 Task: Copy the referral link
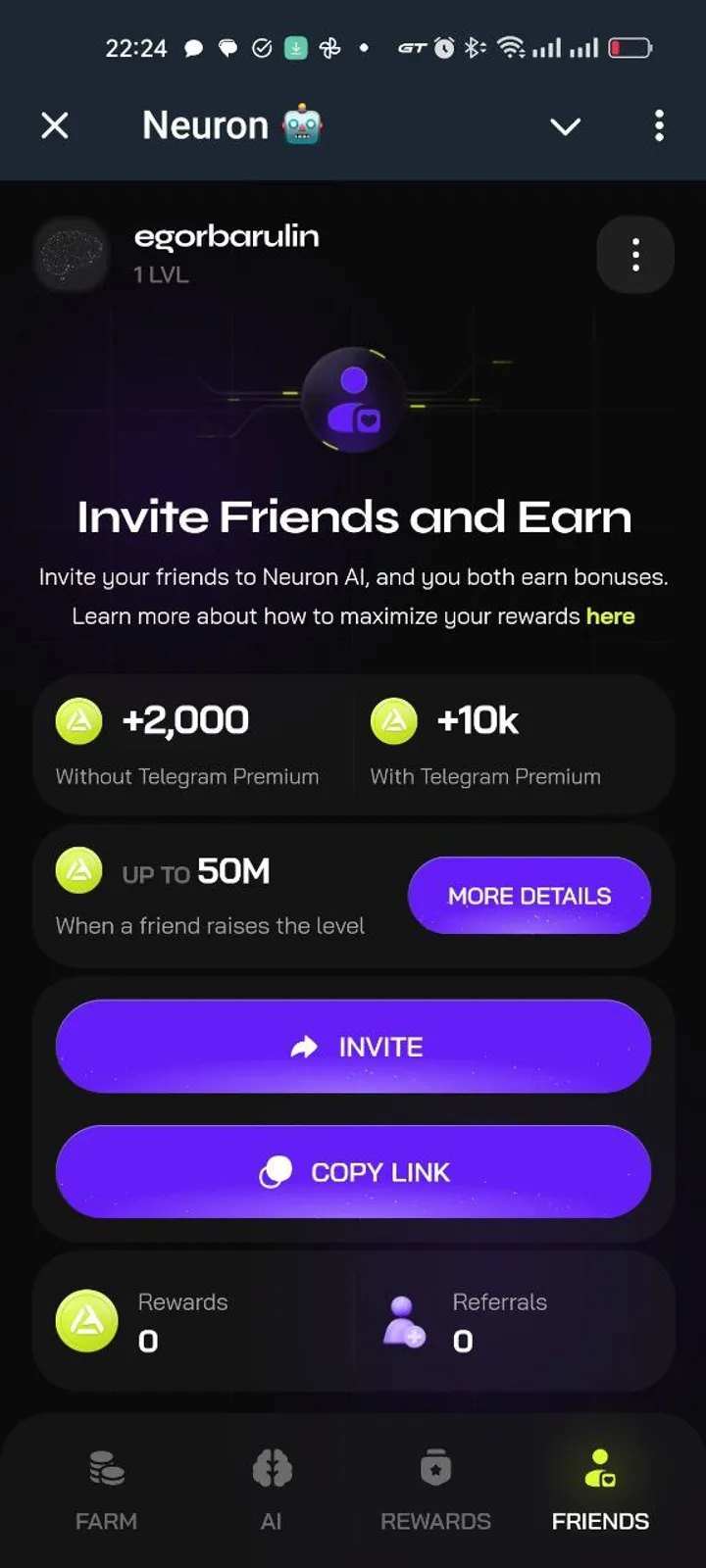pyautogui.click(x=353, y=1172)
